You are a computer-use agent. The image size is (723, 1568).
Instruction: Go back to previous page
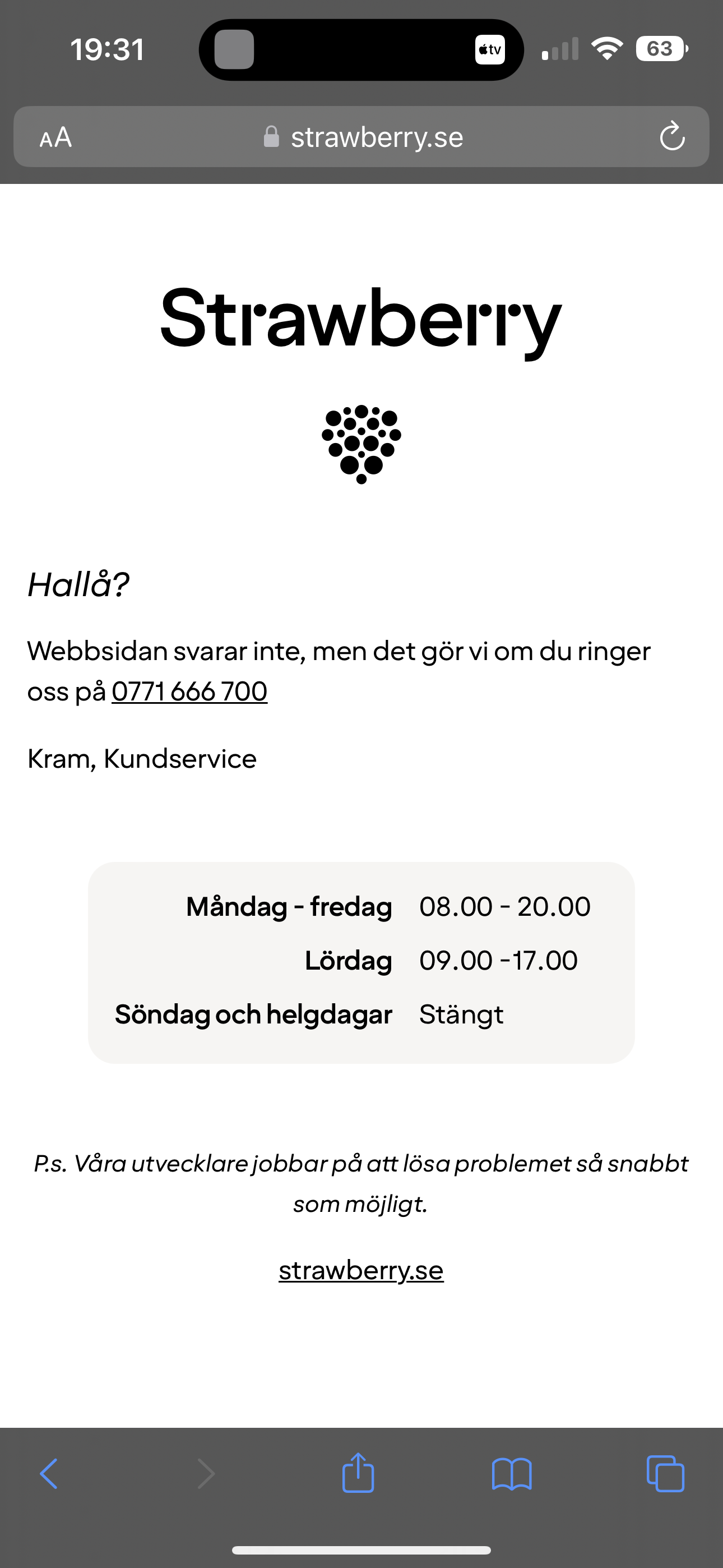coord(49,1474)
